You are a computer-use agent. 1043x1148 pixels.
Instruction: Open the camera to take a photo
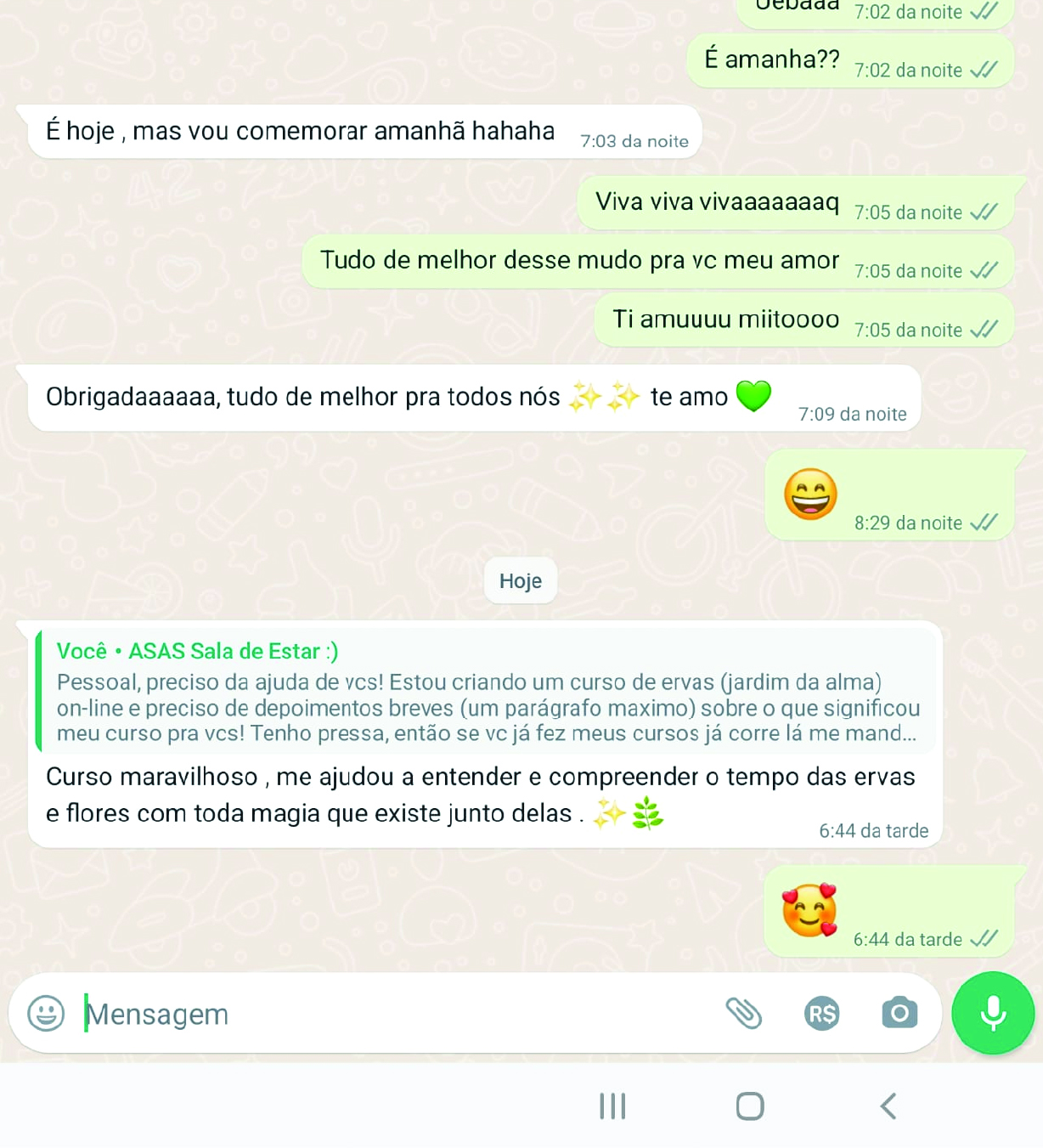[899, 1013]
